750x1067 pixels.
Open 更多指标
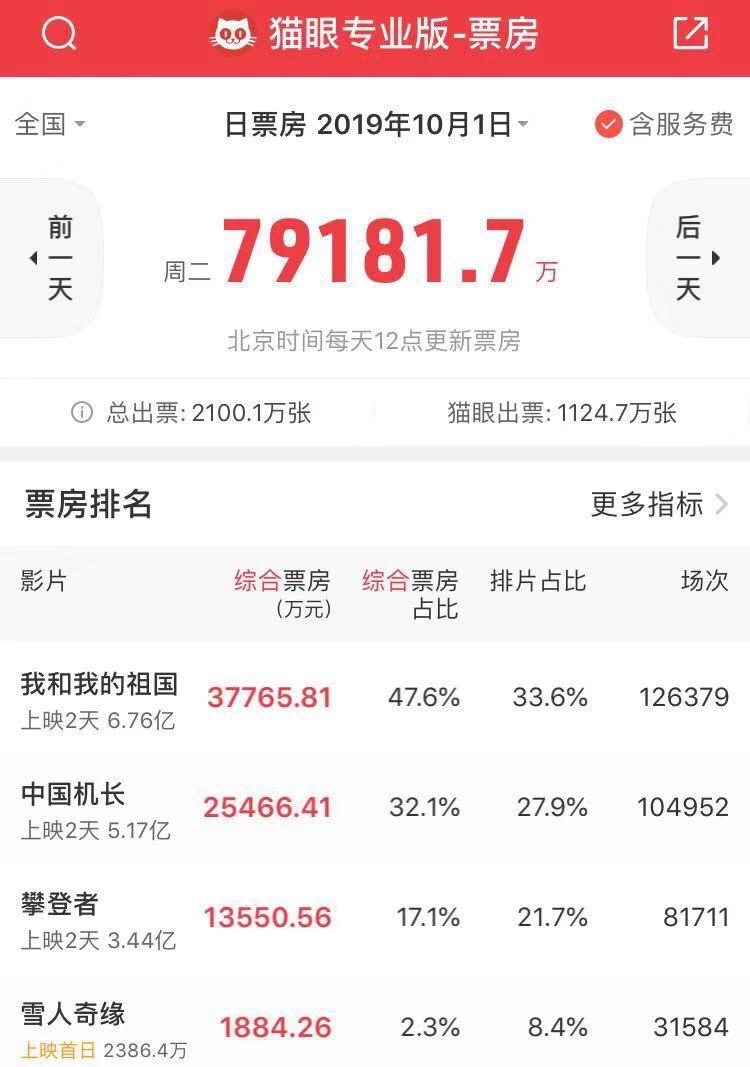click(659, 504)
